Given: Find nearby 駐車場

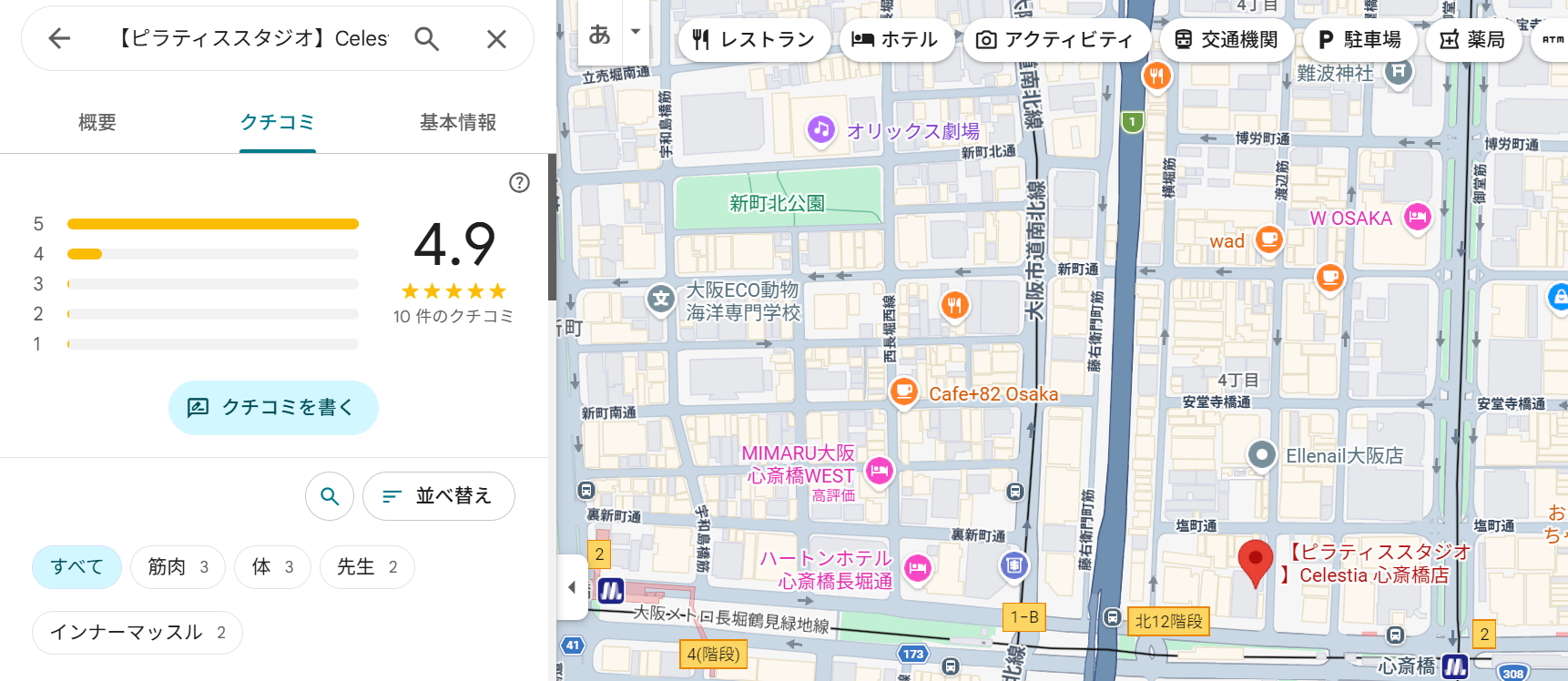Looking at the screenshot, I should pos(1359,40).
